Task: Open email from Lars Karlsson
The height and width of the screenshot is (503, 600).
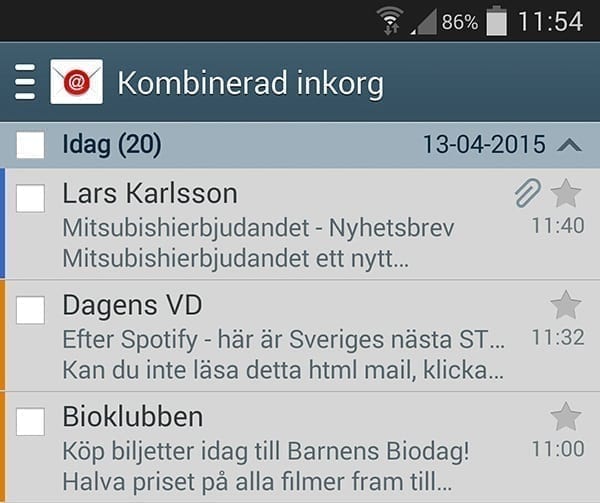Action: tap(280, 226)
